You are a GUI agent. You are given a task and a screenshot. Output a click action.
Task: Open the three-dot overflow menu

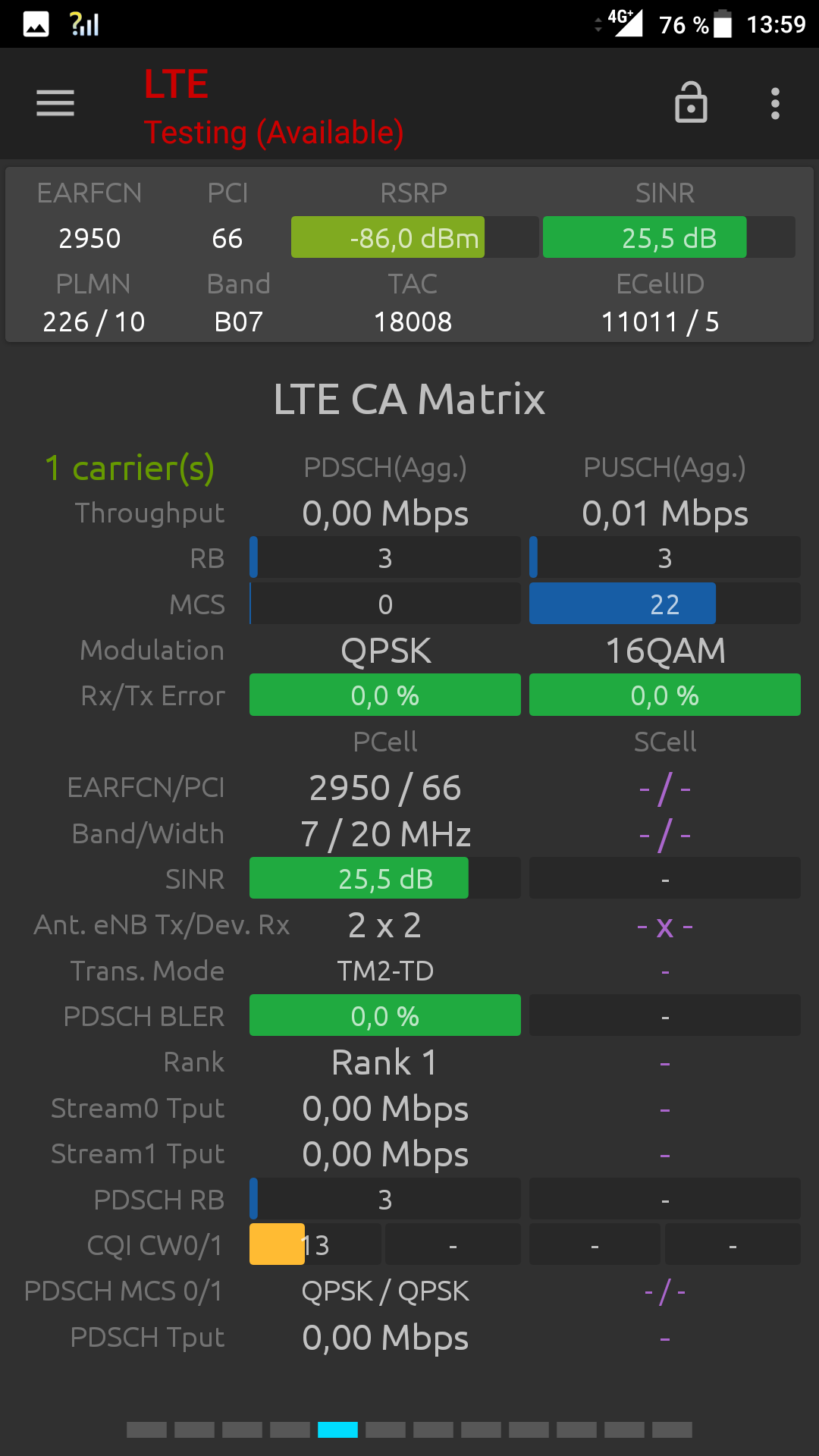pyautogui.click(x=775, y=103)
